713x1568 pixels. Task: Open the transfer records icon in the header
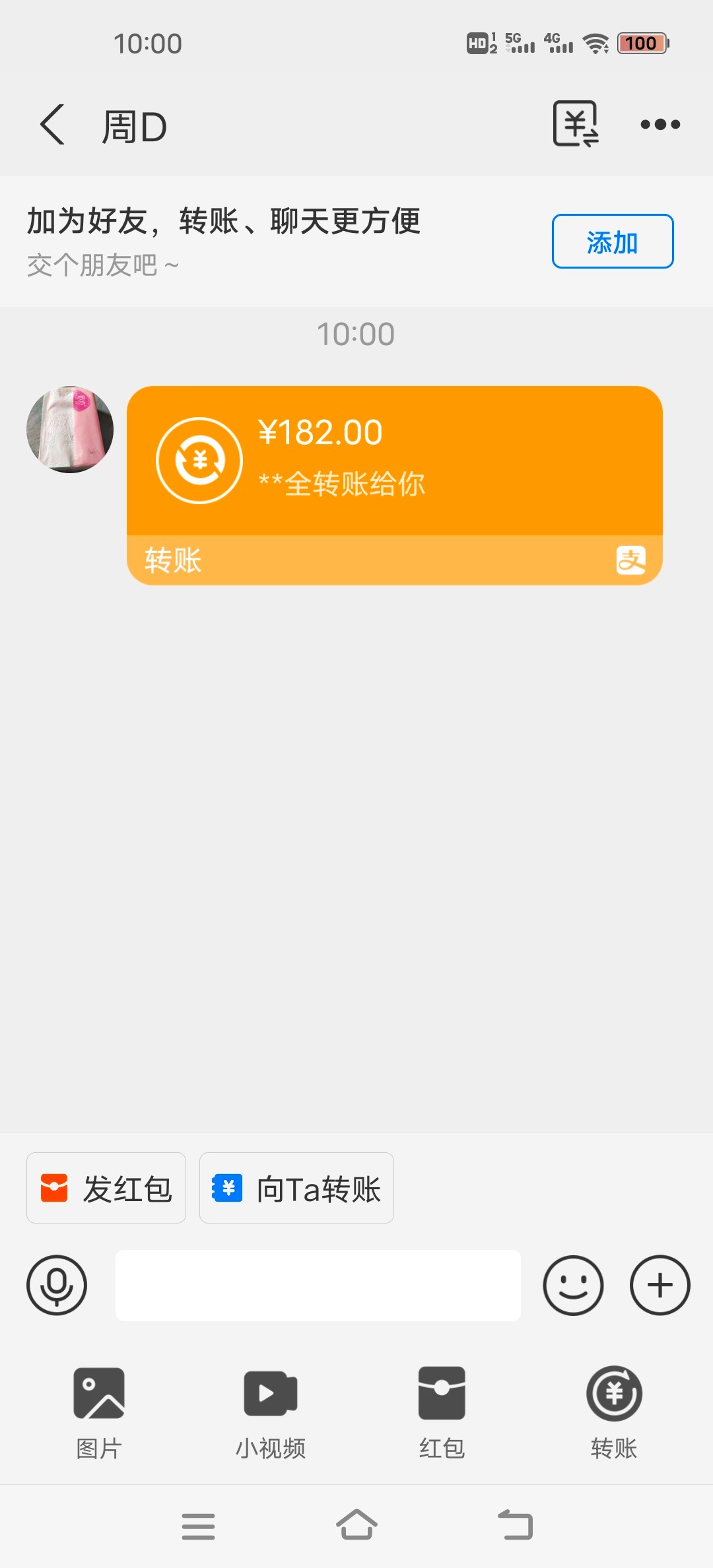pos(576,124)
